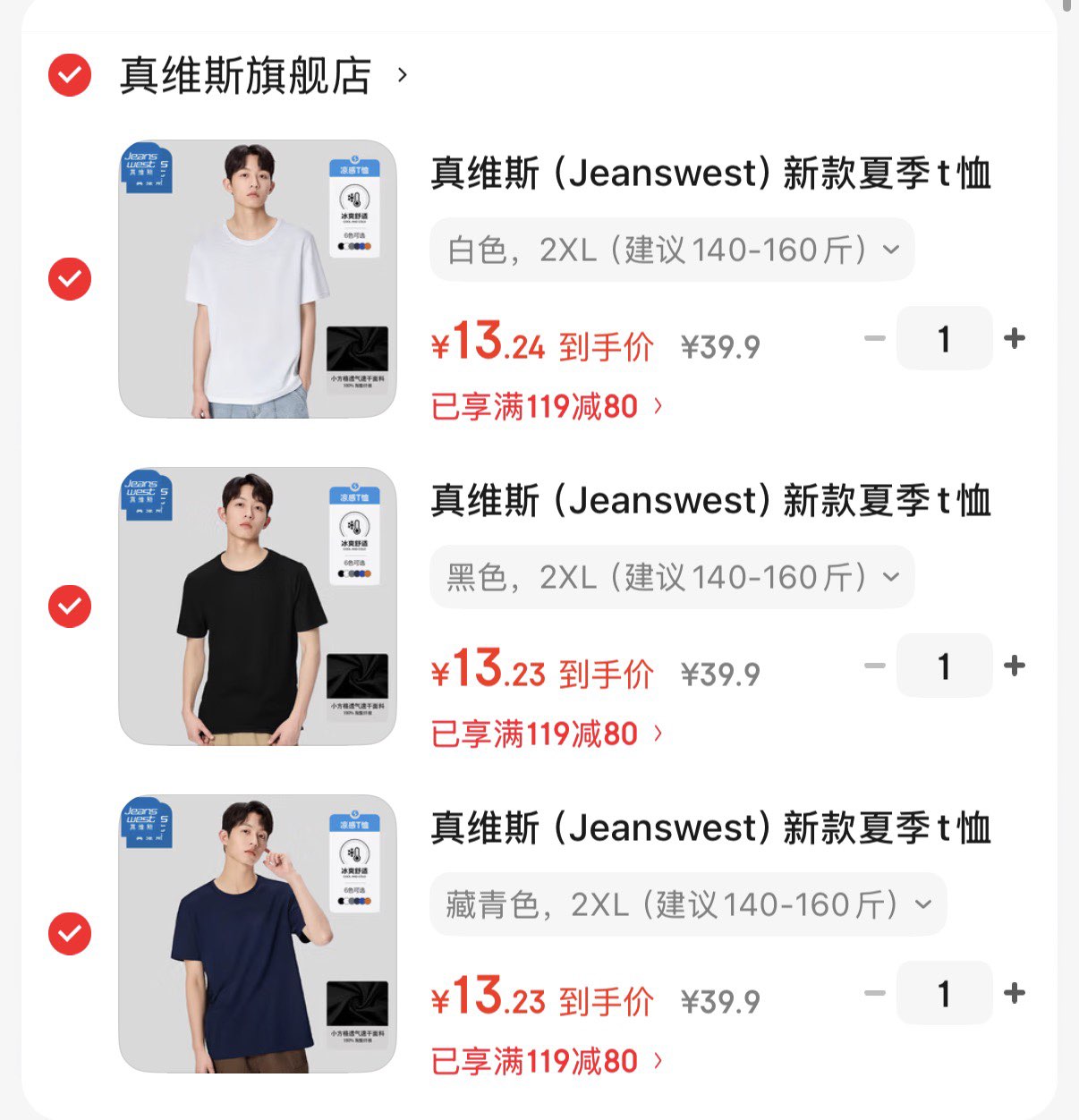Increase quantity of the 藏青色 t-shirt
Image resolution: width=1079 pixels, height=1120 pixels.
coord(1015,993)
